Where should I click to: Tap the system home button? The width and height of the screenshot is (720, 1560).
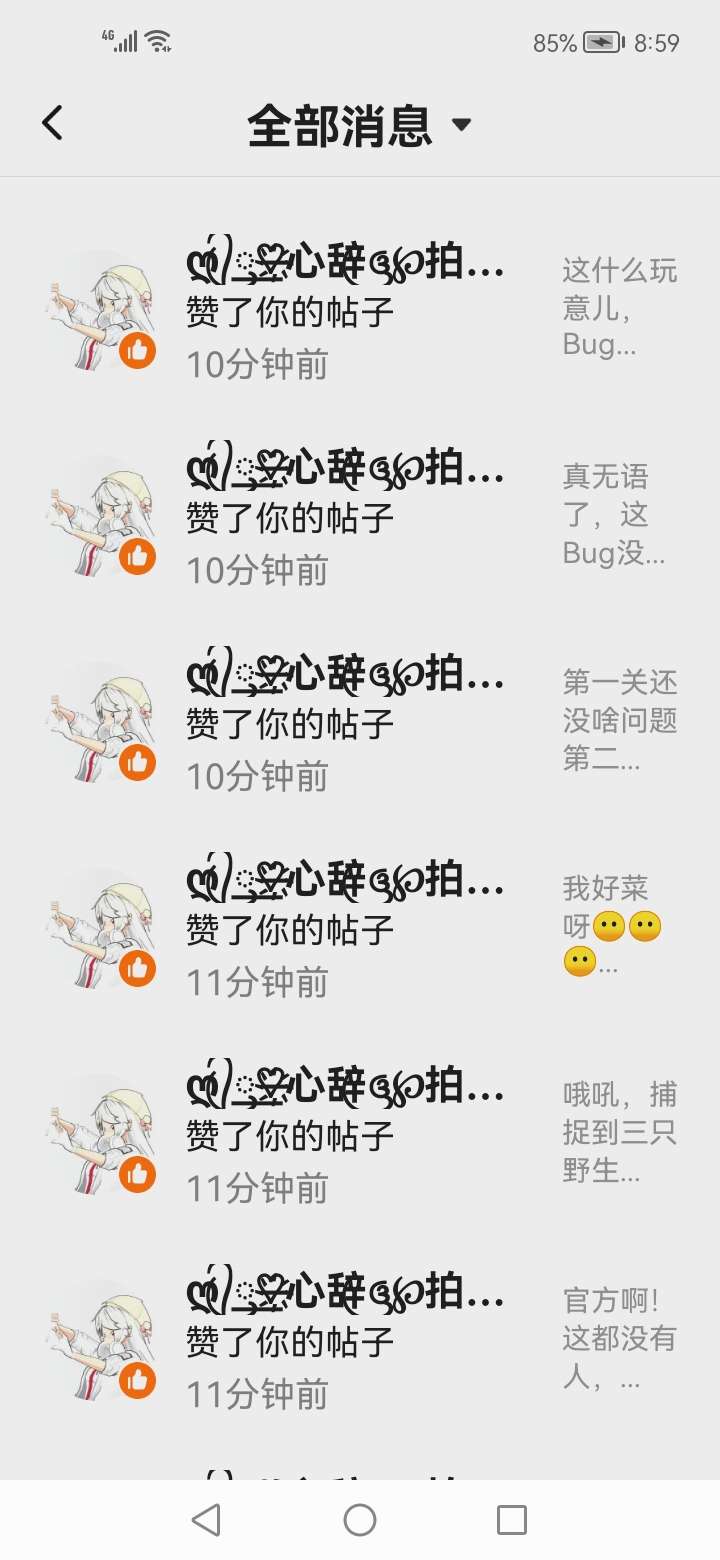click(360, 1520)
